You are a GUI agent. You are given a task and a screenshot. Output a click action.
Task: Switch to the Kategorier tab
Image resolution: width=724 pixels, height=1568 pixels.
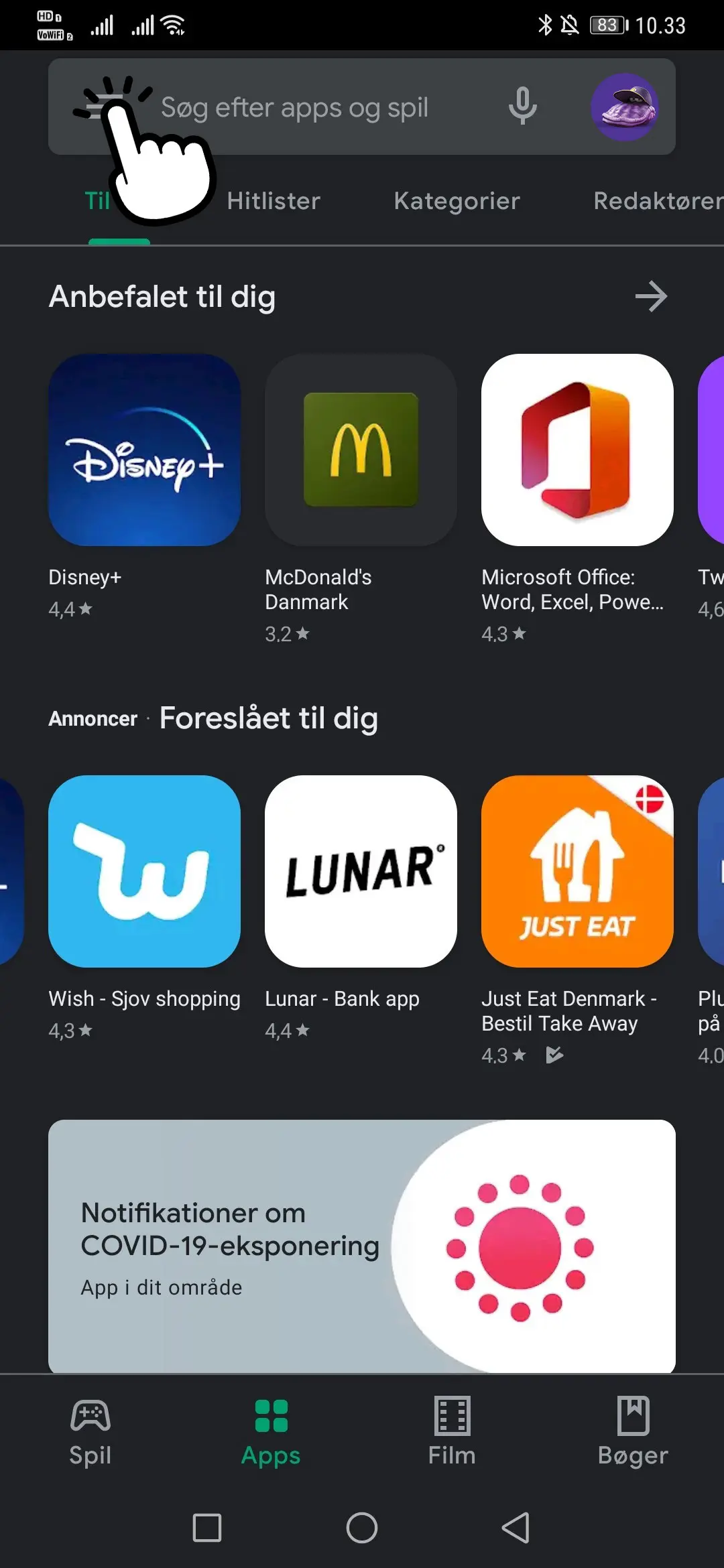[457, 201]
